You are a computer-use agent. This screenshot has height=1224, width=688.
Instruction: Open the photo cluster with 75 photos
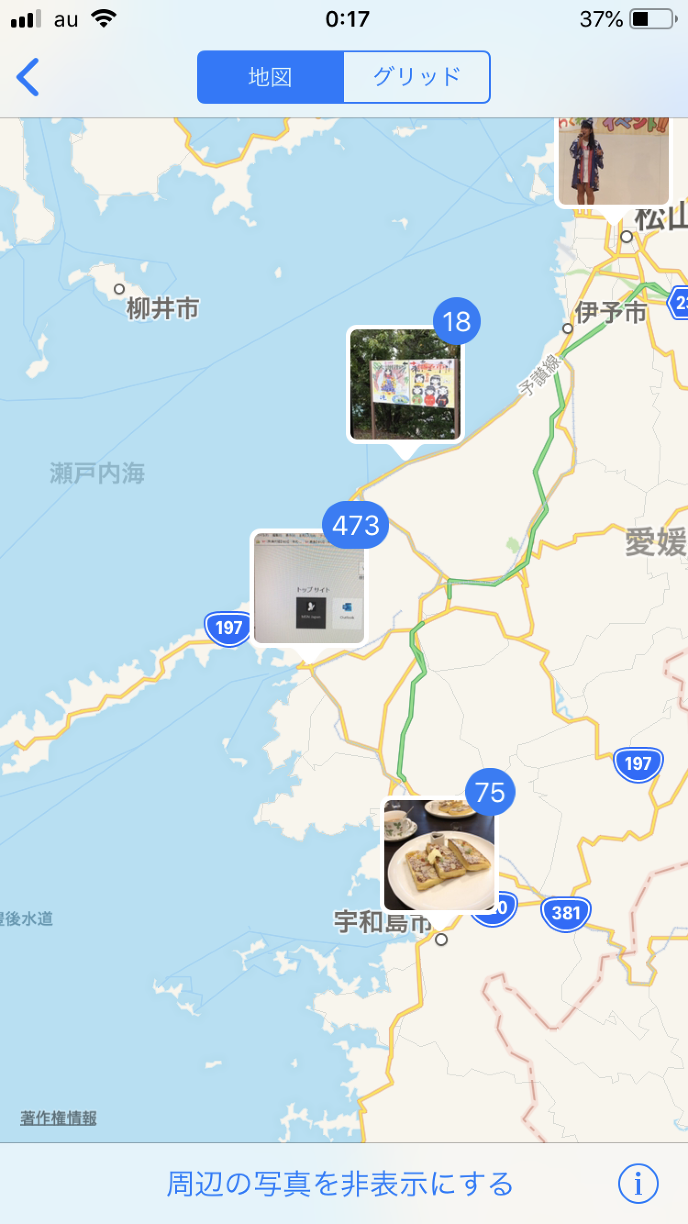[x=439, y=853]
